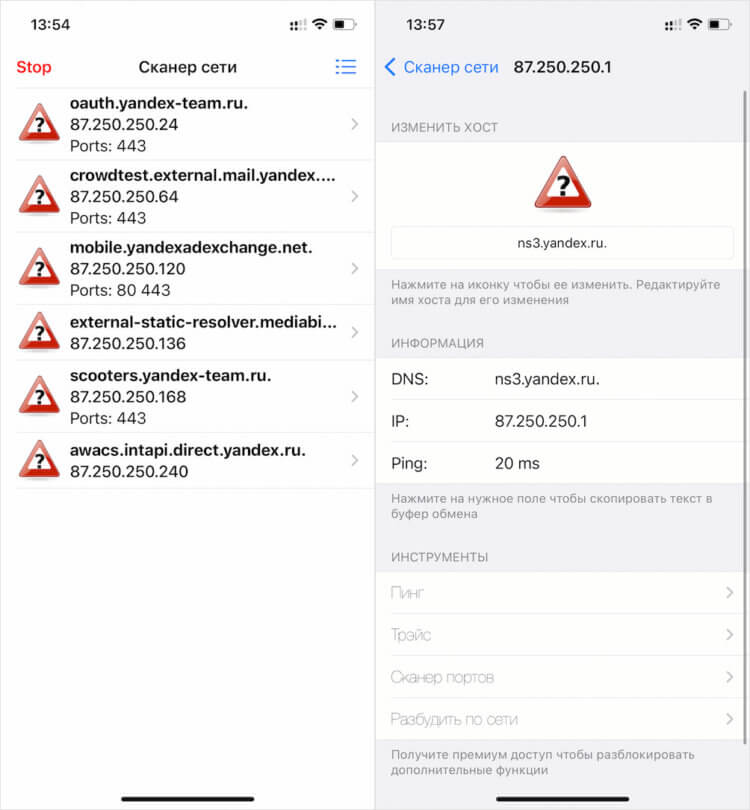The width and height of the screenshot is (750, 810).
Task: Open Сканер портов
Action: point(562,677)
